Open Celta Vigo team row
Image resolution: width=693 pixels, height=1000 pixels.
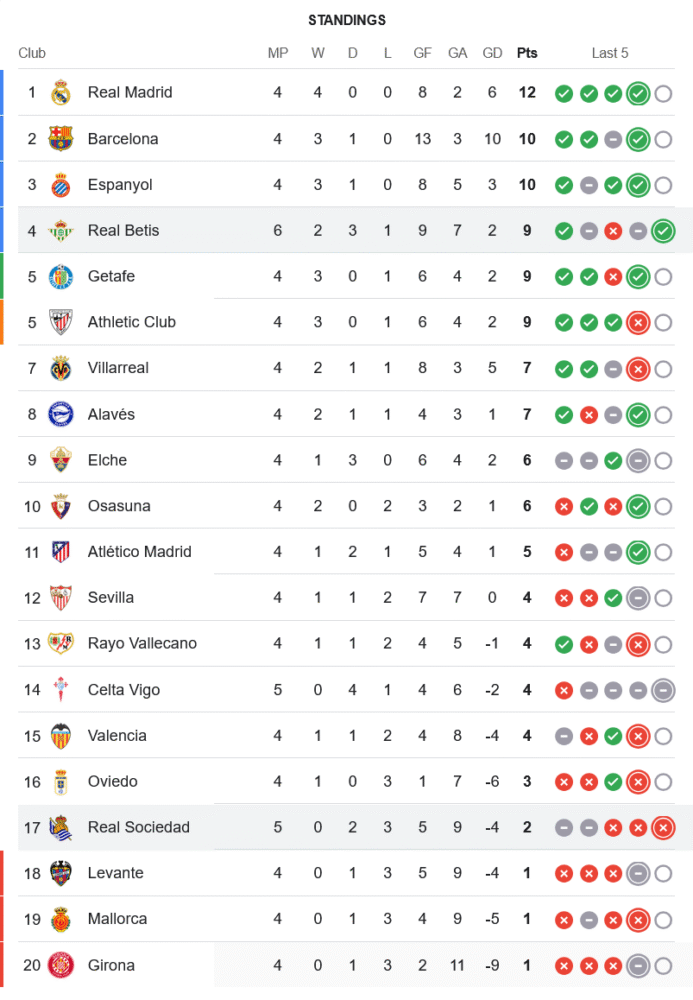pos(123,691)
